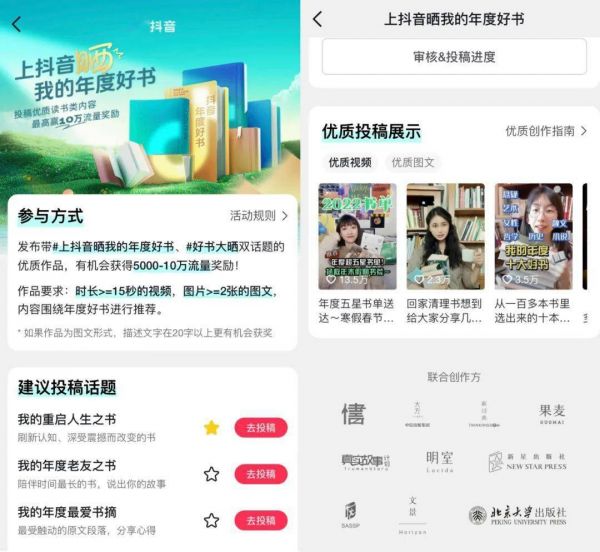Open 审核&投稿进度 progress button
Screen dimensions: 600x552
(x=454, y=57)
